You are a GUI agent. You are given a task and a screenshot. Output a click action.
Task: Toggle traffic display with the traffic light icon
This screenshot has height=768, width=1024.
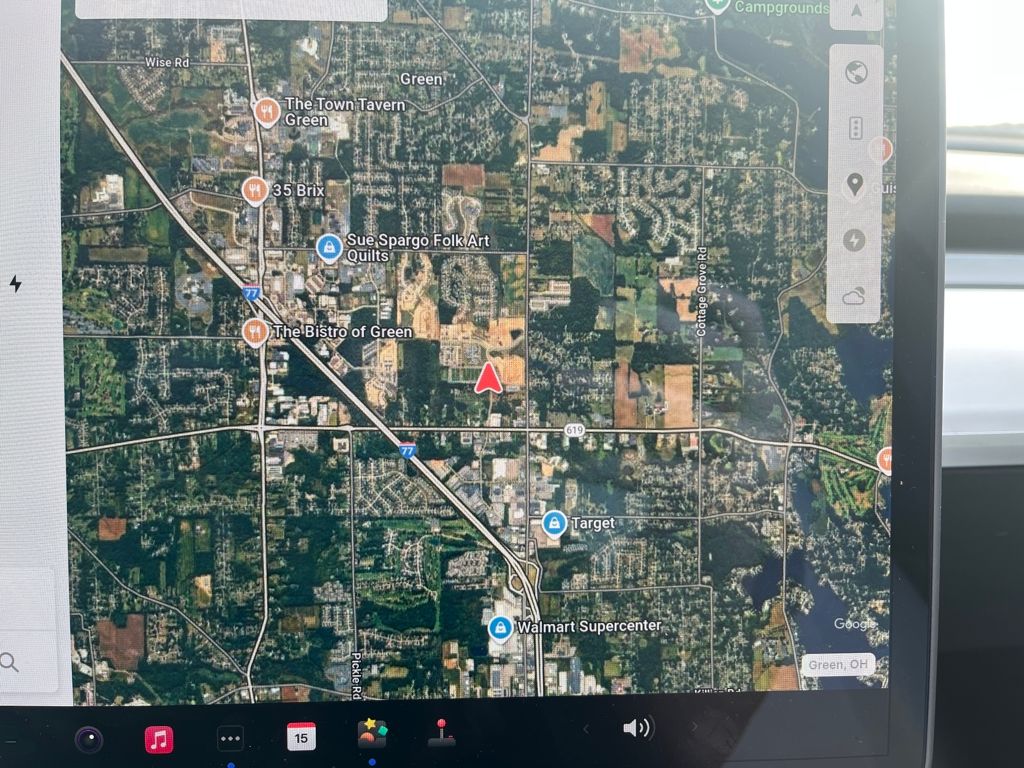(x=855, y=128)
